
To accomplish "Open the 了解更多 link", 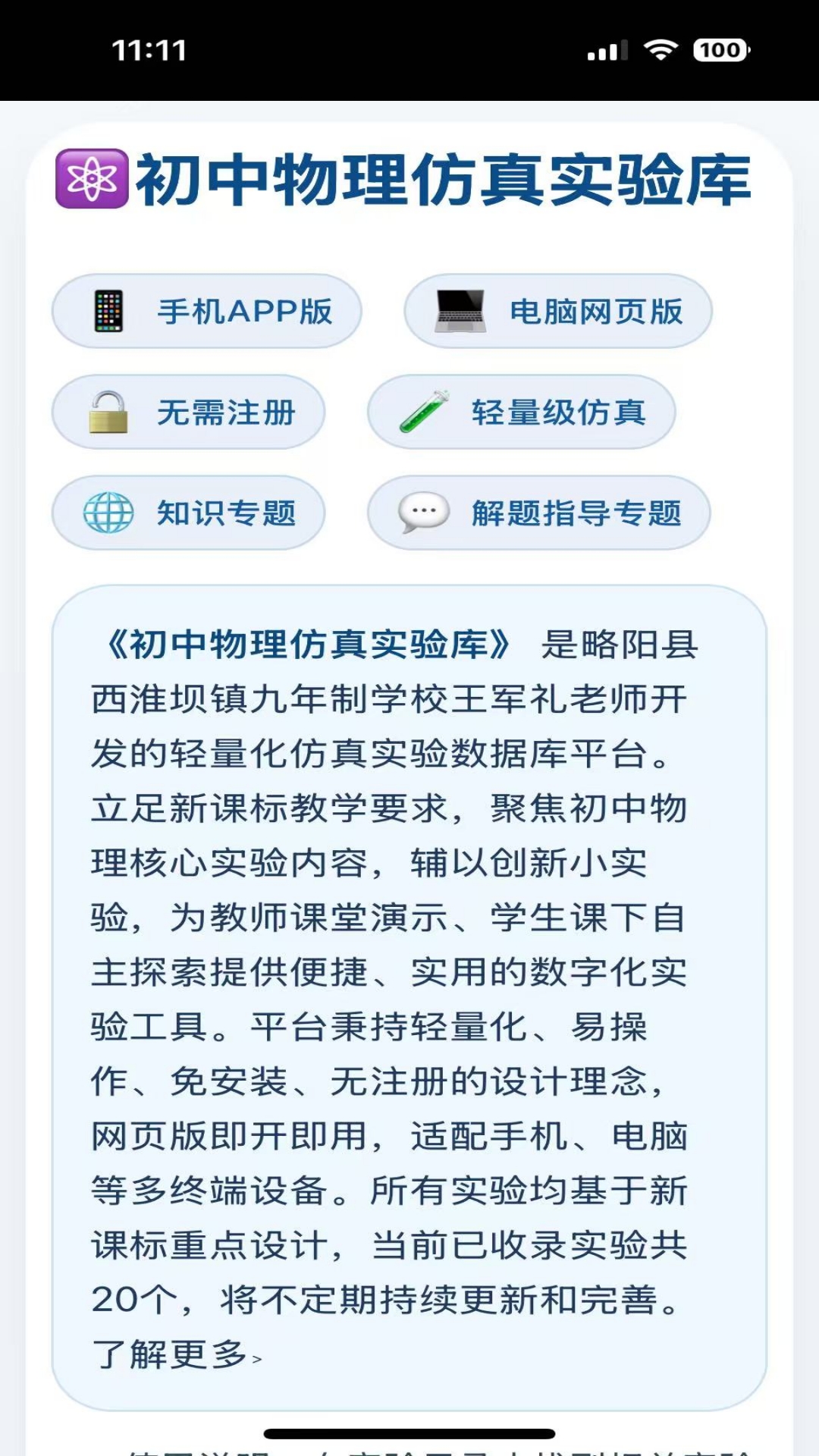I will click(176, 1354).
